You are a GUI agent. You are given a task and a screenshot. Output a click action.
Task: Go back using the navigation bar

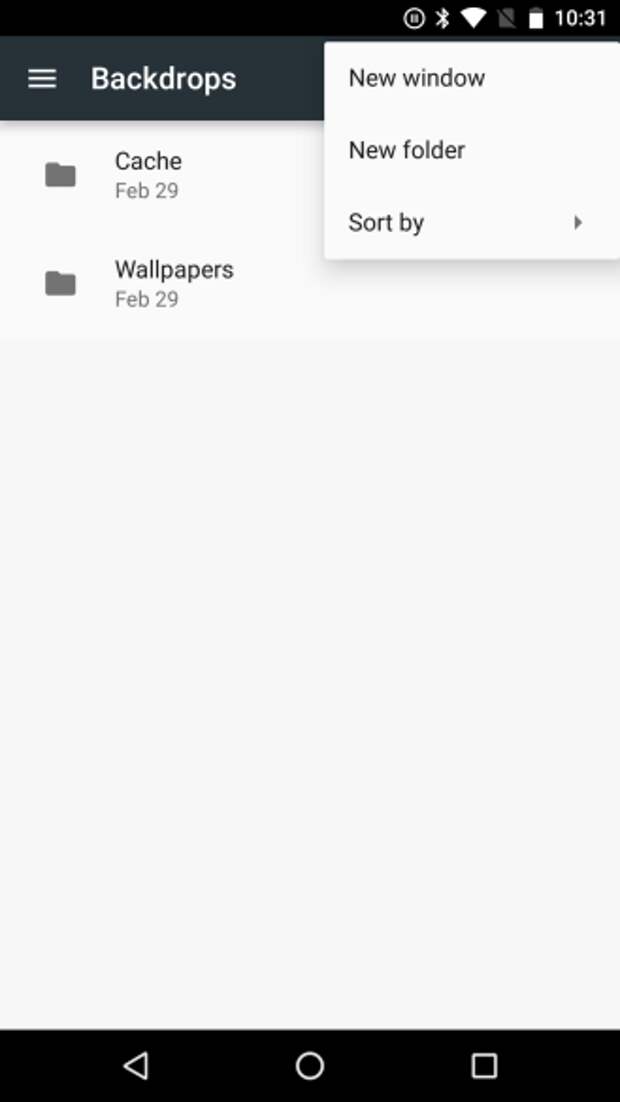tap(136, 1065)
